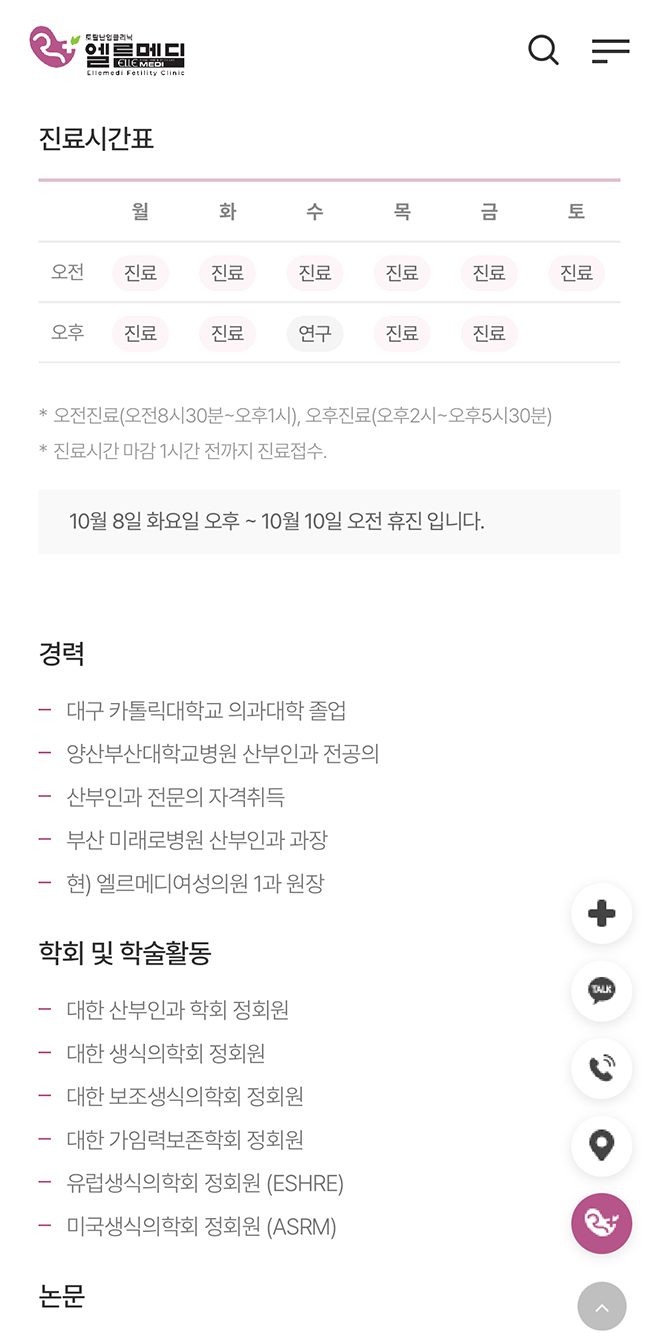Open the hamburger menu
This screenshot has width=660, height=1333.
click(610, 51)
